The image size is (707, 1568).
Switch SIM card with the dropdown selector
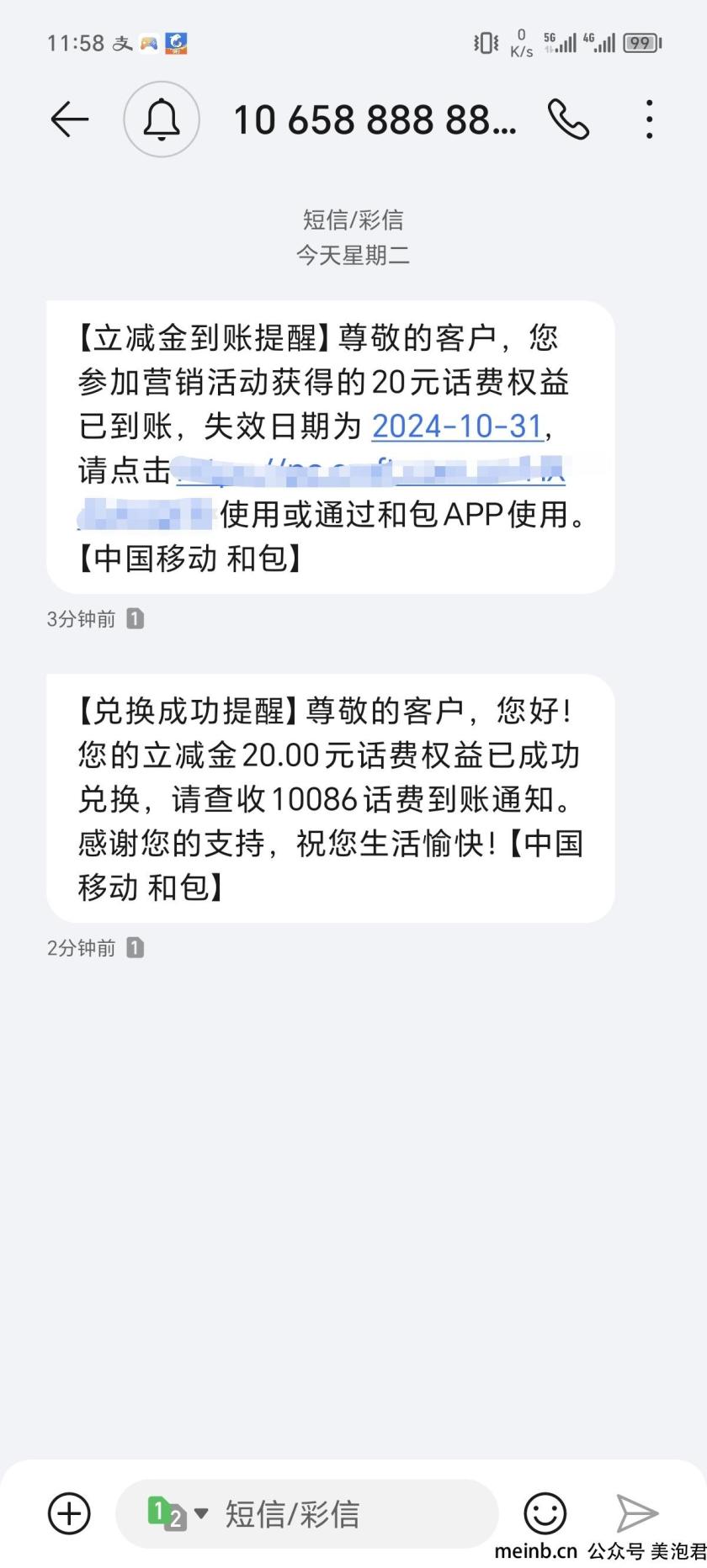pos(178,1514)
